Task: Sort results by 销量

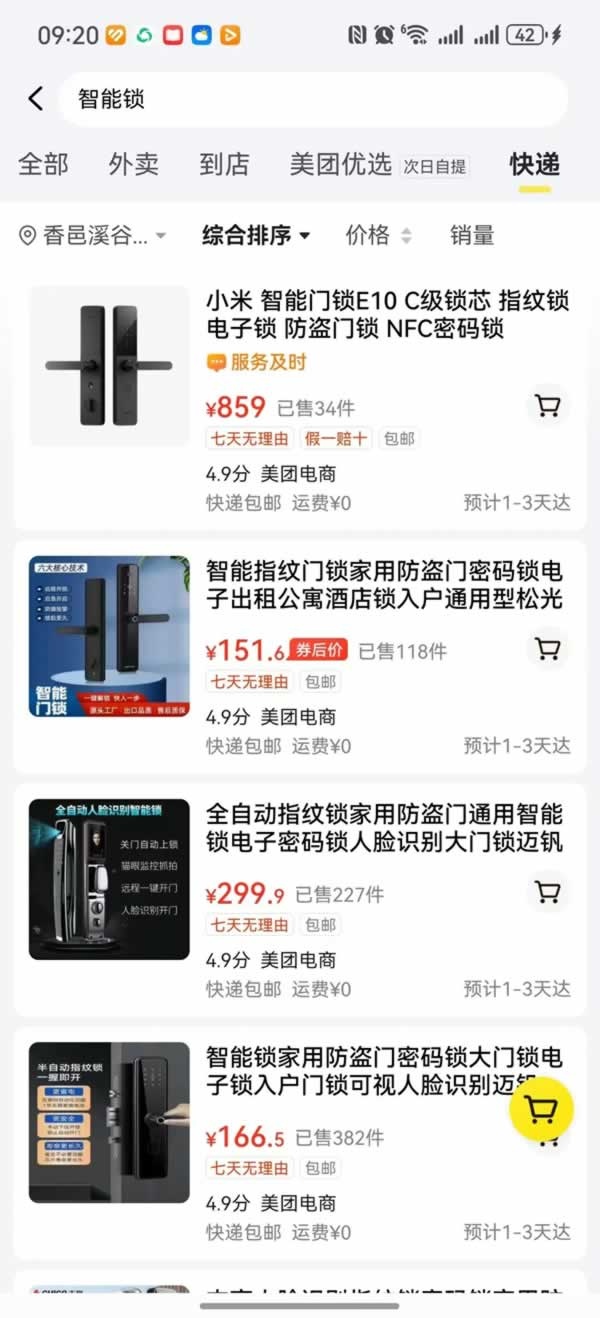Action: [x=472, y=236]
